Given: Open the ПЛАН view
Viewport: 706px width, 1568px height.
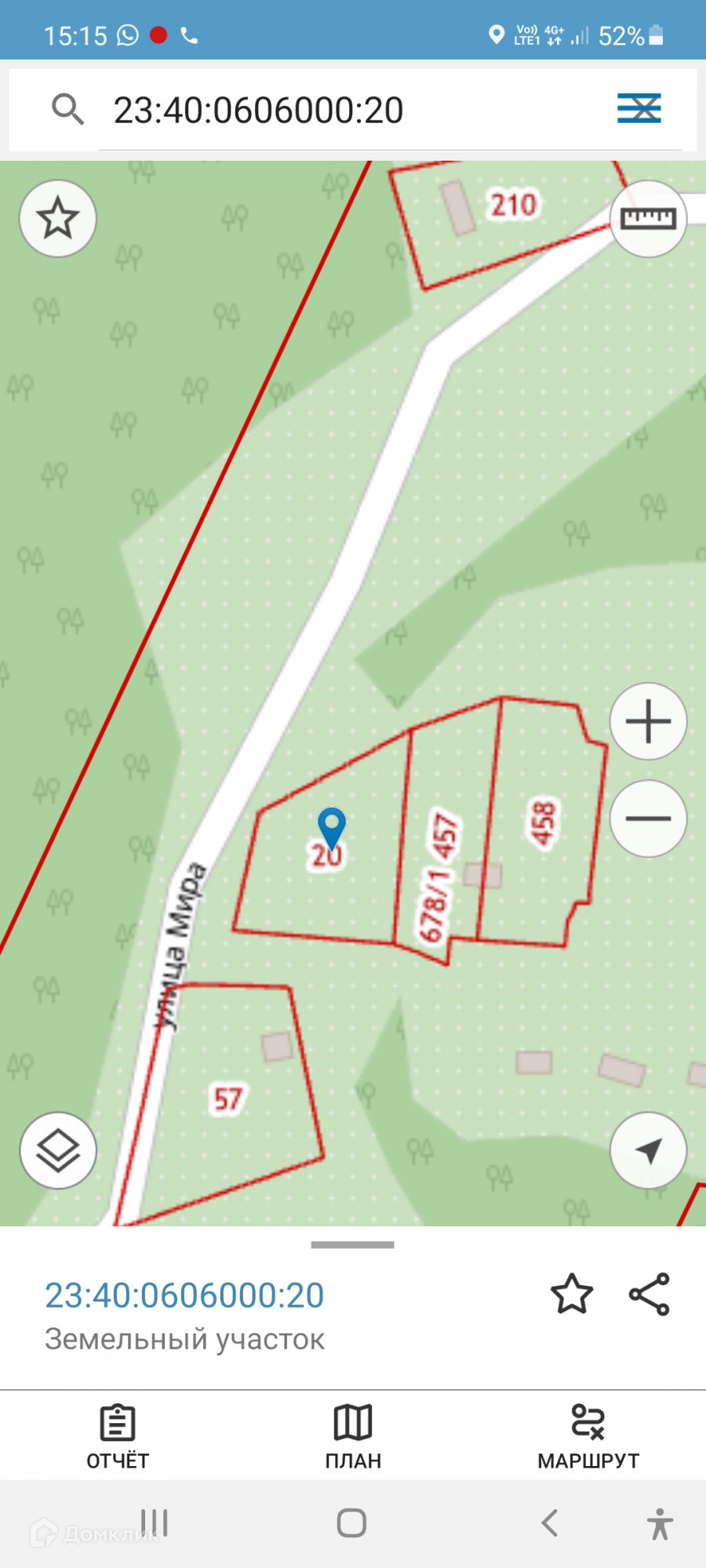Looking at the screenshot, I should point(353,1436).
